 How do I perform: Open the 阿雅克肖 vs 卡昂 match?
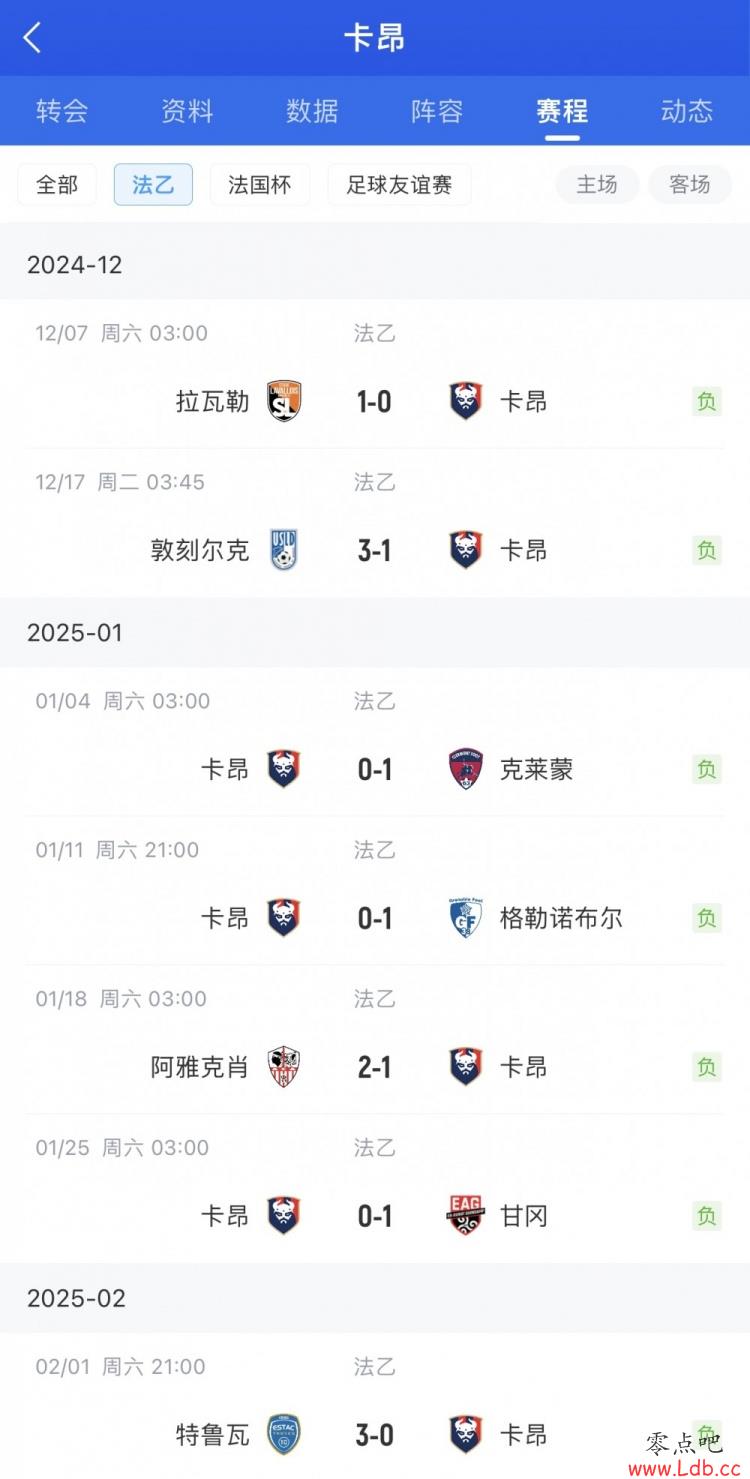coord(375,1040)
